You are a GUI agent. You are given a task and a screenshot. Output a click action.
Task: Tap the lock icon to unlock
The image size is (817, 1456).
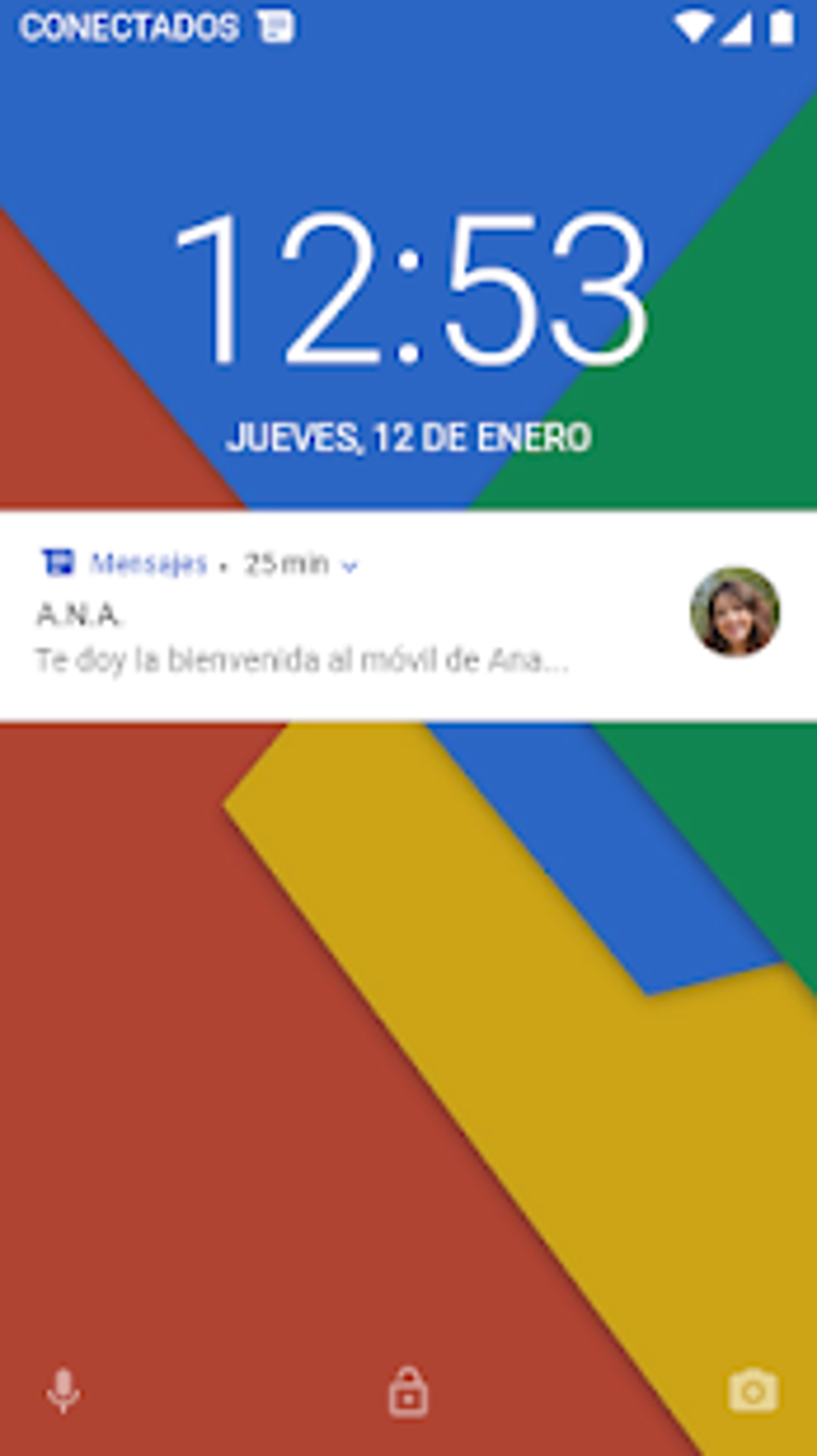pyautogui.click(x=408, y=1392)
